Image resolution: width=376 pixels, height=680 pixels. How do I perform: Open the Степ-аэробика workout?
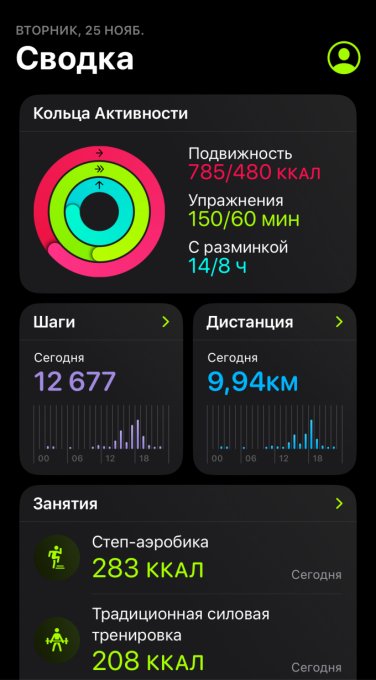pos(188,558)
